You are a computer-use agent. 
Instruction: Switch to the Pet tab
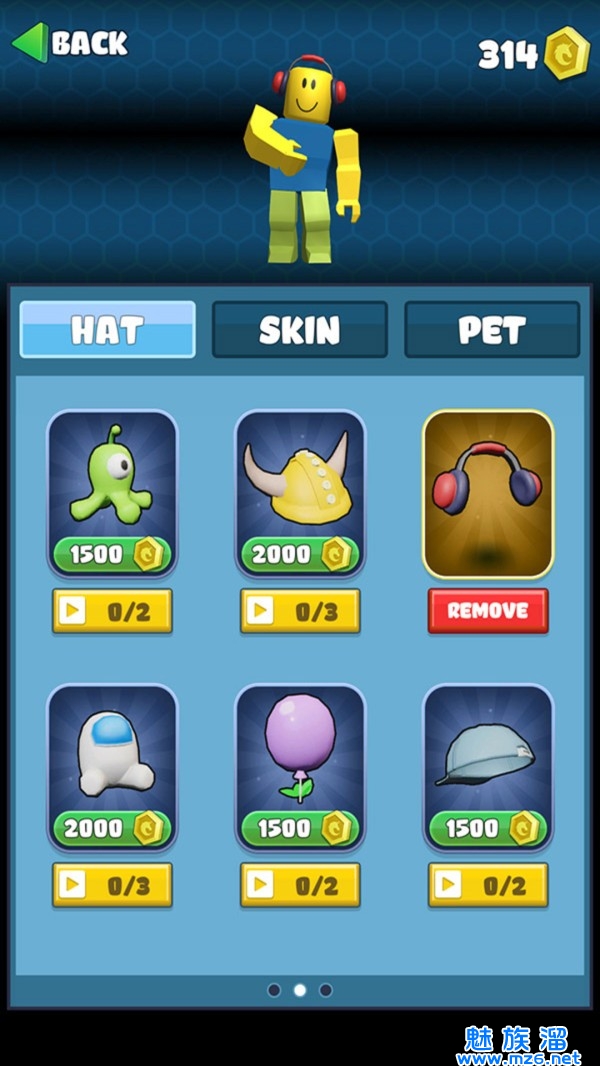point(491,330)
